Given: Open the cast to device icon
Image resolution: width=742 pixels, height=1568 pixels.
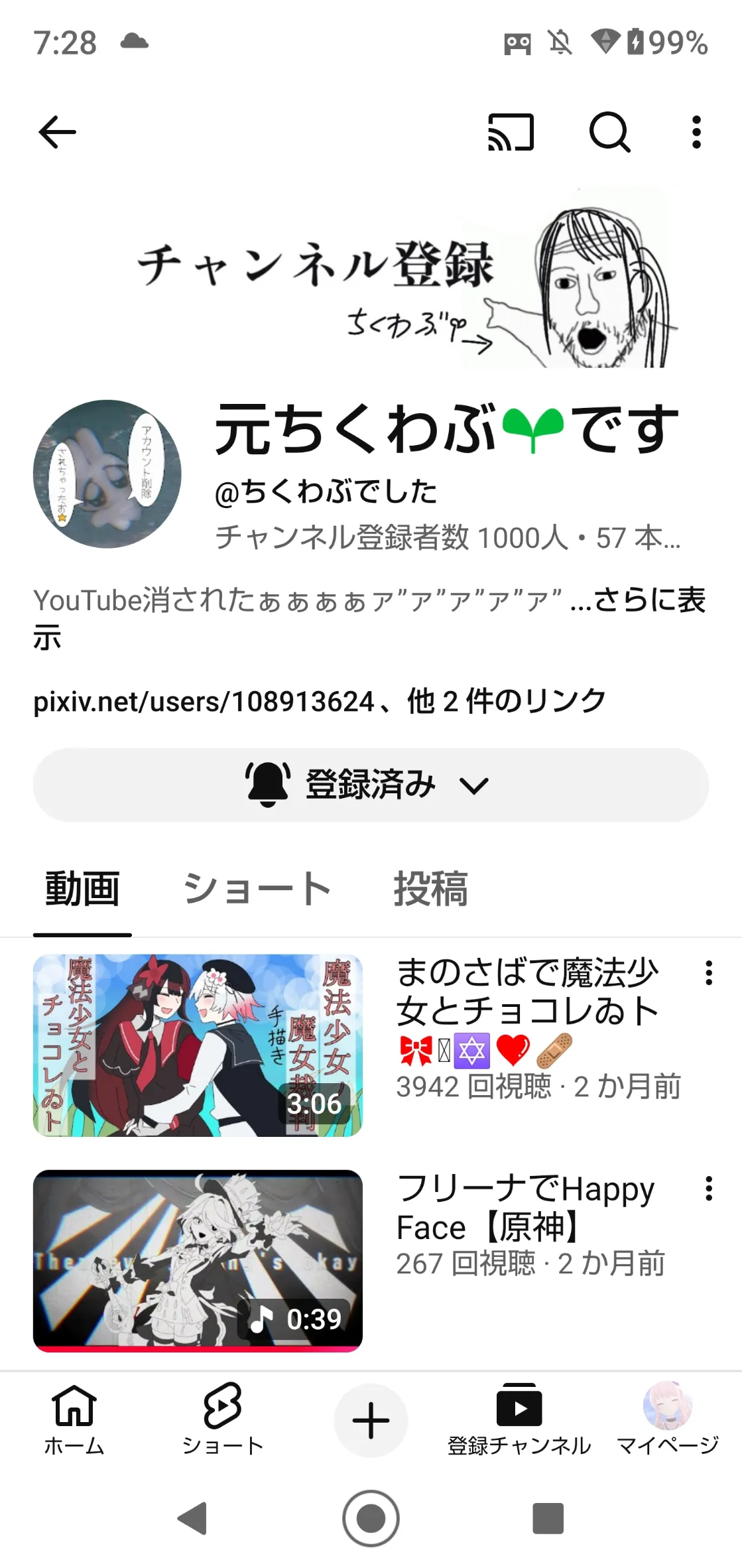Looking at the screenshot, I should [511, 132].
